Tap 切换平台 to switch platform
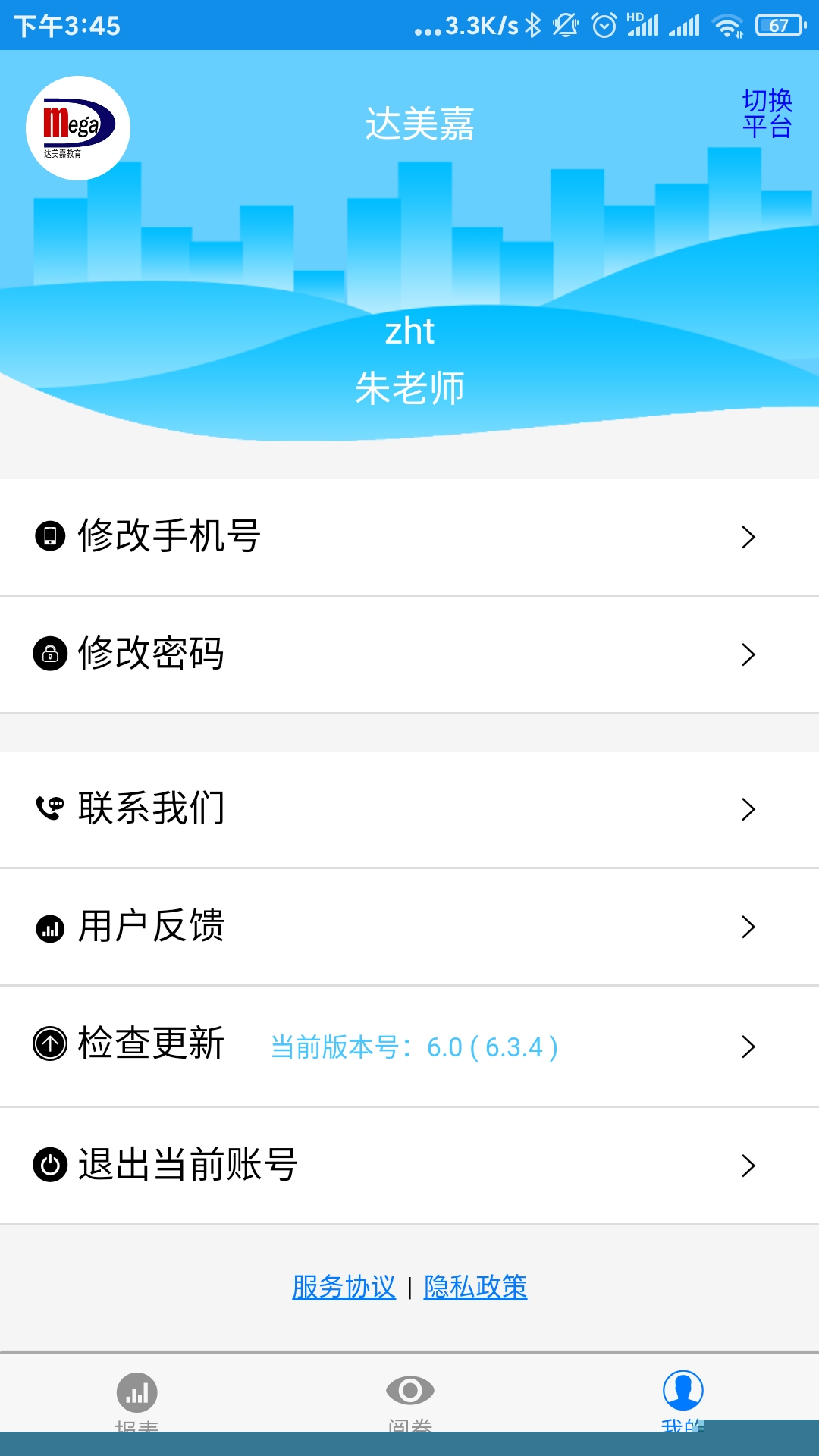819x1456 pixels. [767, 113]
